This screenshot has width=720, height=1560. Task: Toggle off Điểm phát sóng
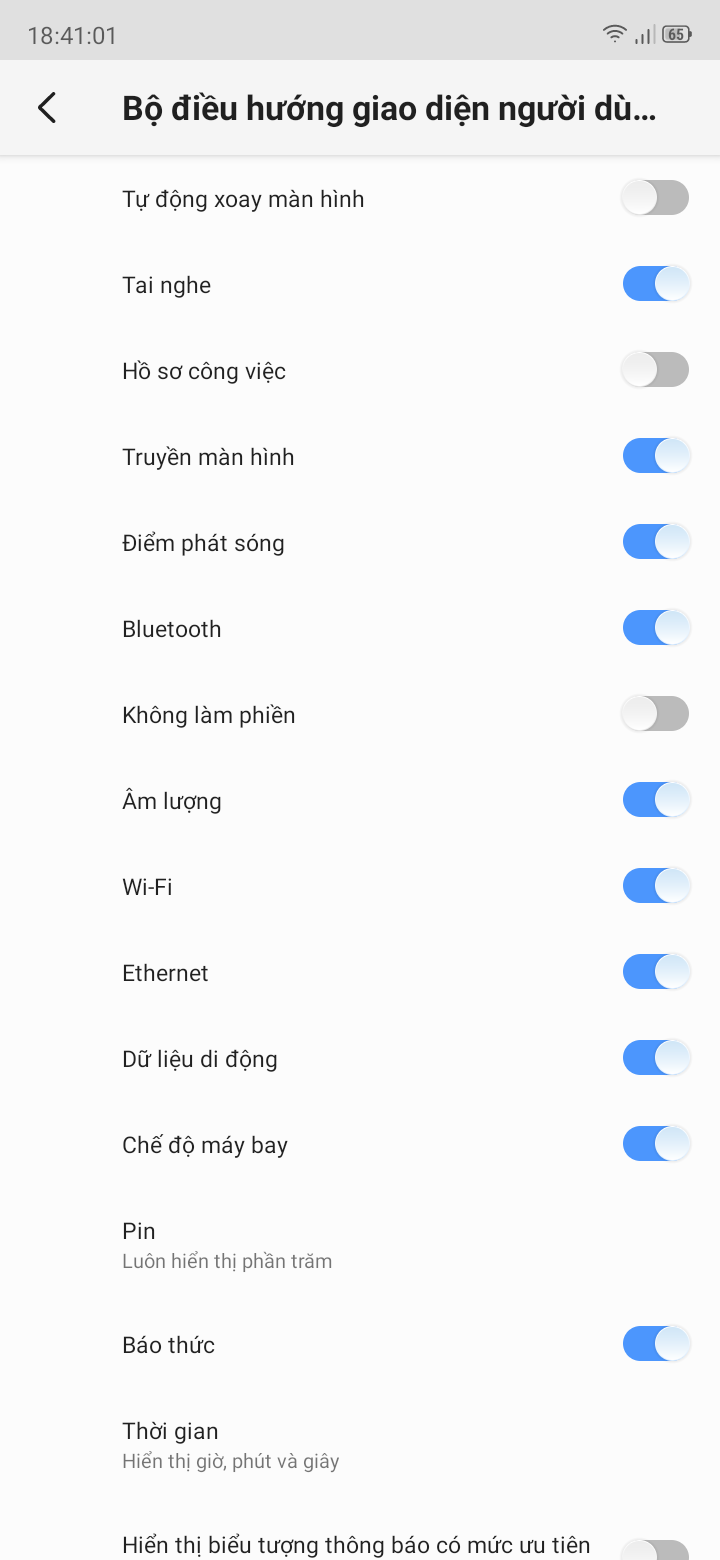pos(655,542)
